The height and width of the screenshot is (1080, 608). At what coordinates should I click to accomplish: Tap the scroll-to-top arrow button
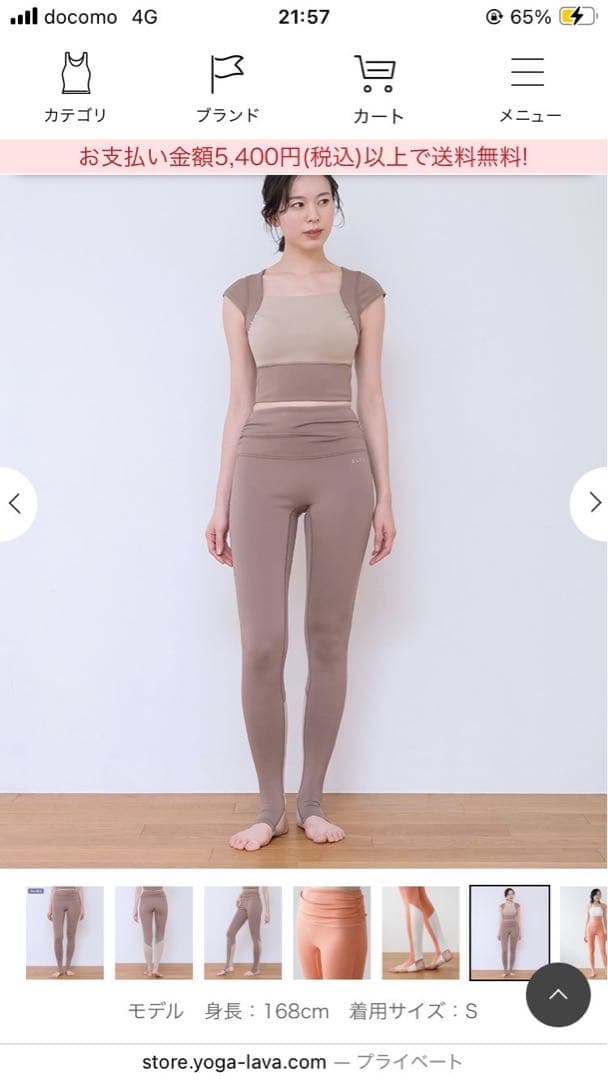[x=558, y=994]
